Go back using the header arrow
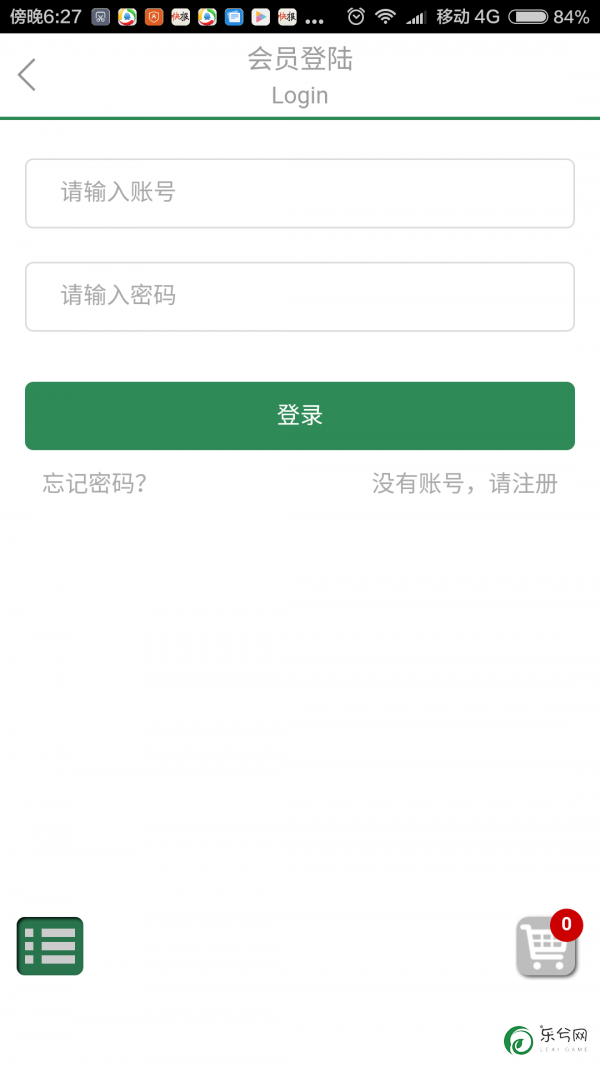The width and height of the screenshot is (600, 1067). point(27,75)
